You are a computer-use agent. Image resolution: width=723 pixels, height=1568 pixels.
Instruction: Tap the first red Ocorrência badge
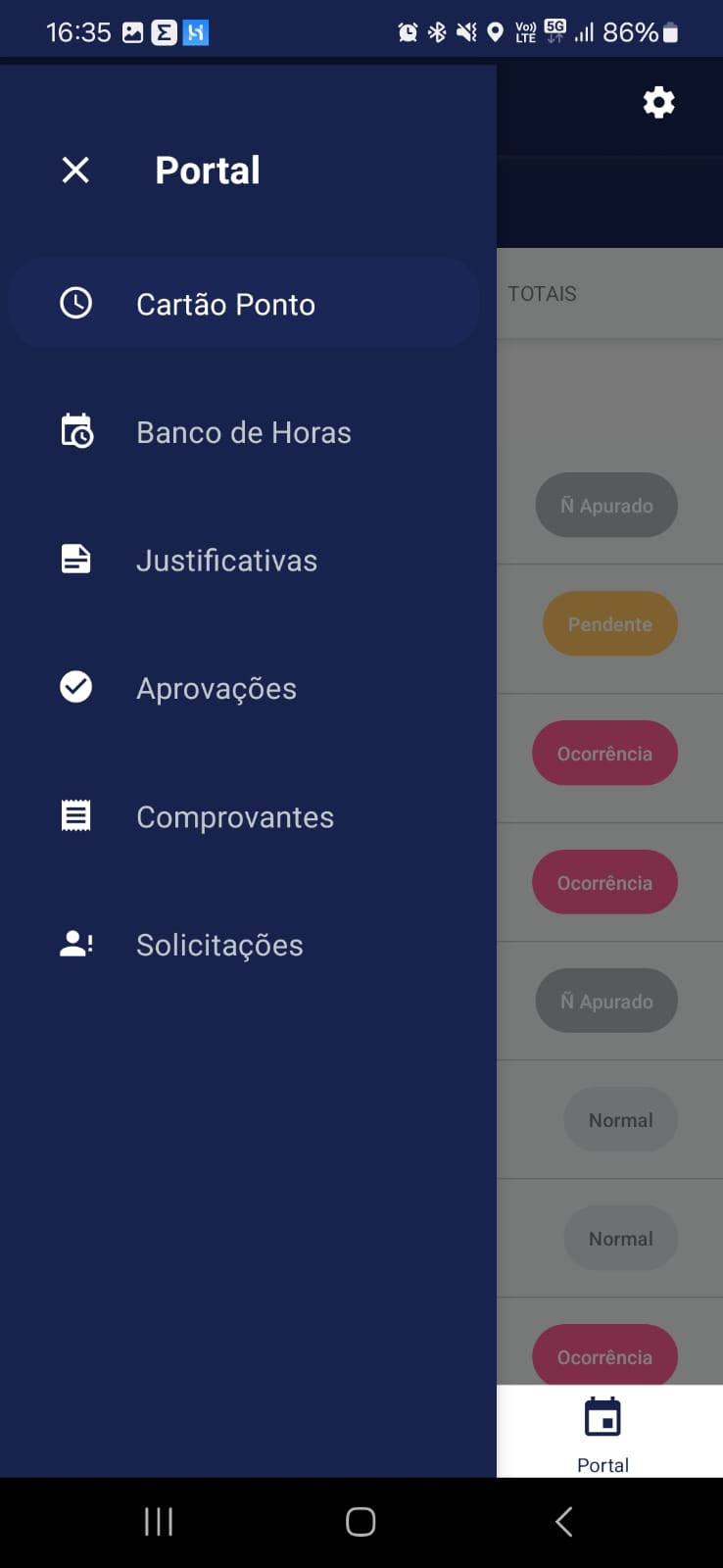tap(604, 753)
